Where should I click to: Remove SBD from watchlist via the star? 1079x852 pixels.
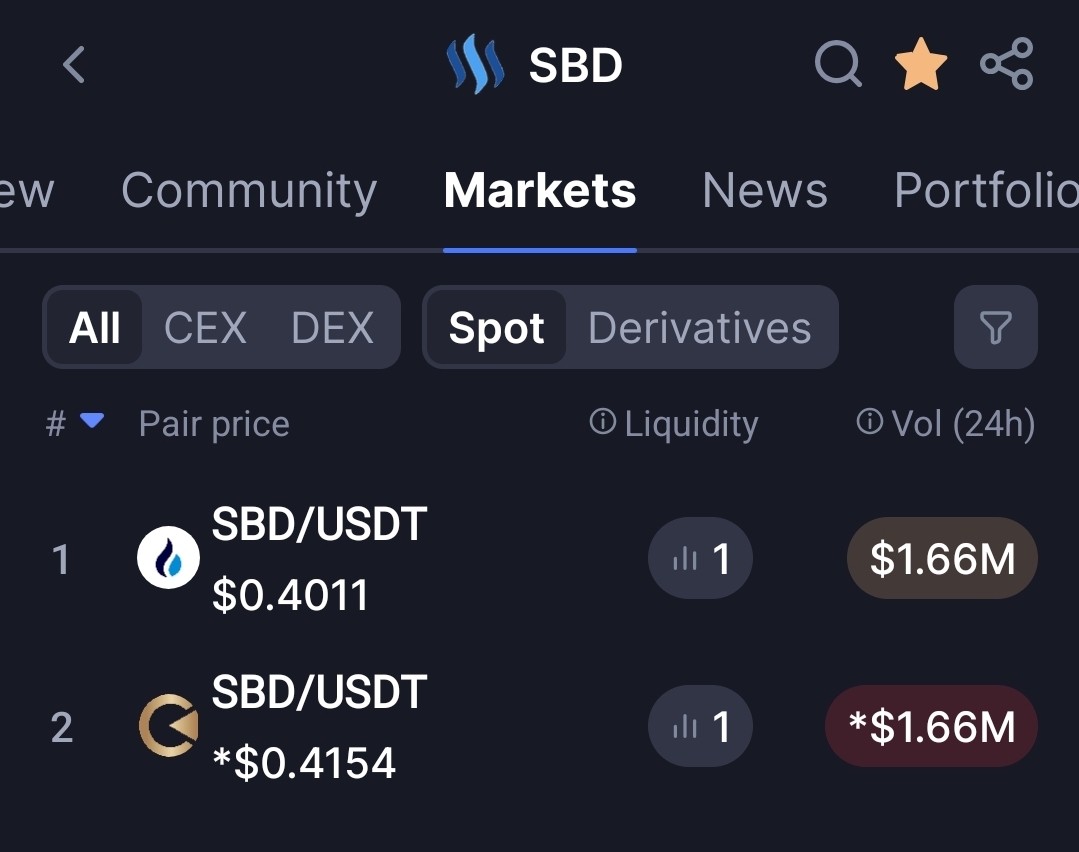(921, 64)
